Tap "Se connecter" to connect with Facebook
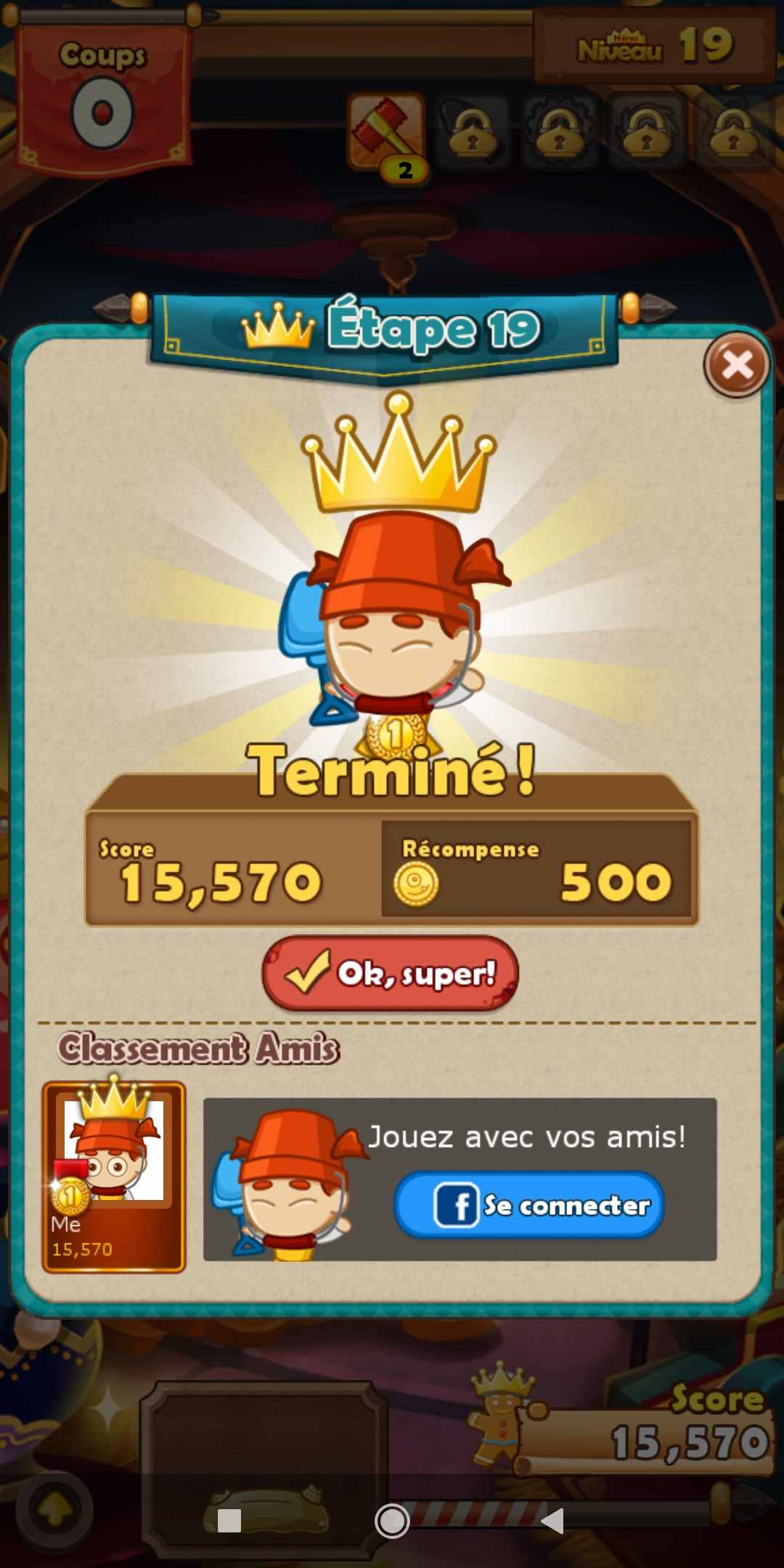Screen dimensions: 784x1568 [529, 1205]
